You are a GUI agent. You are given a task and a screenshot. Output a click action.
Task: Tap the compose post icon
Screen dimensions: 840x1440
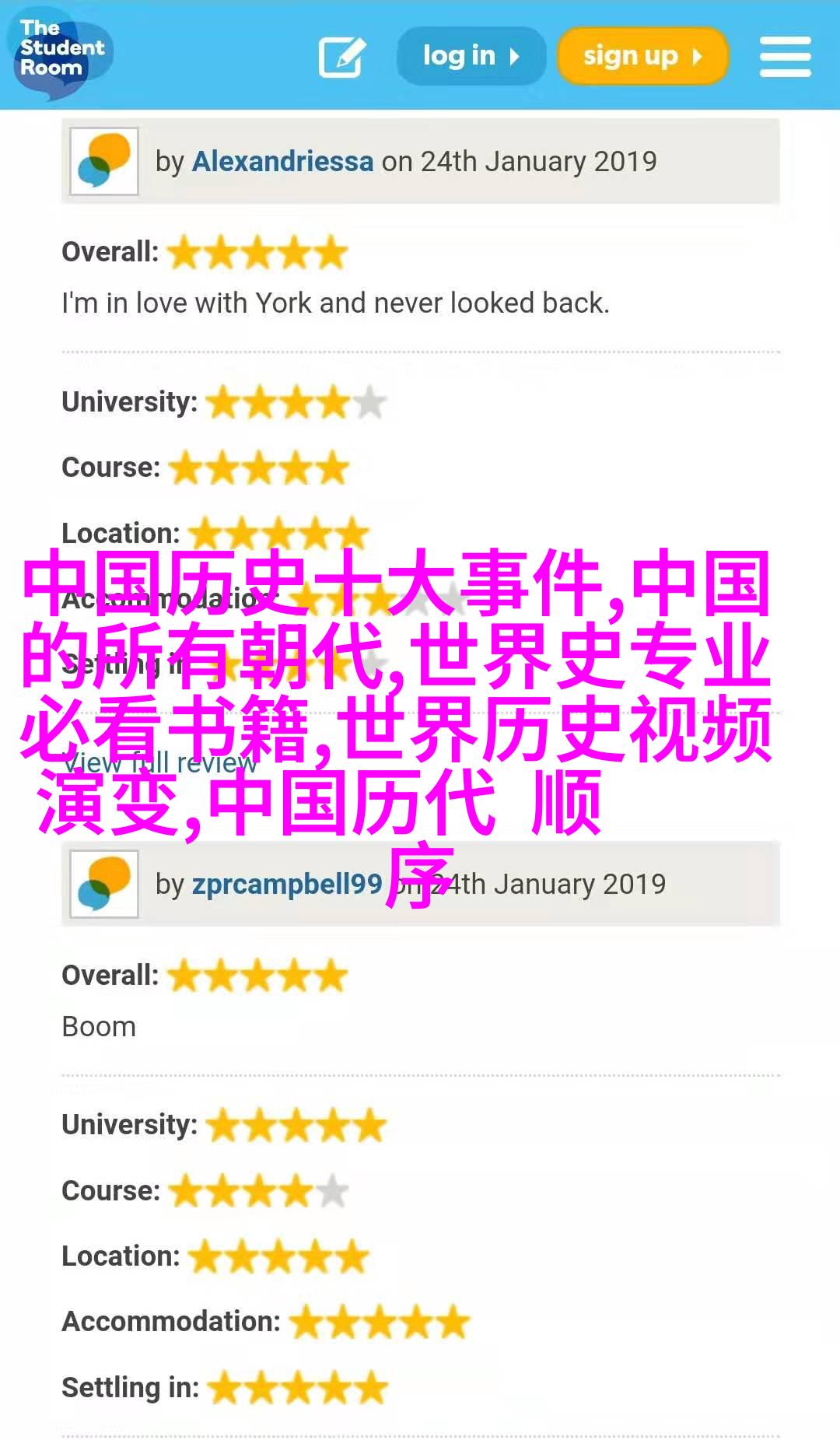(x=341, y=57)
